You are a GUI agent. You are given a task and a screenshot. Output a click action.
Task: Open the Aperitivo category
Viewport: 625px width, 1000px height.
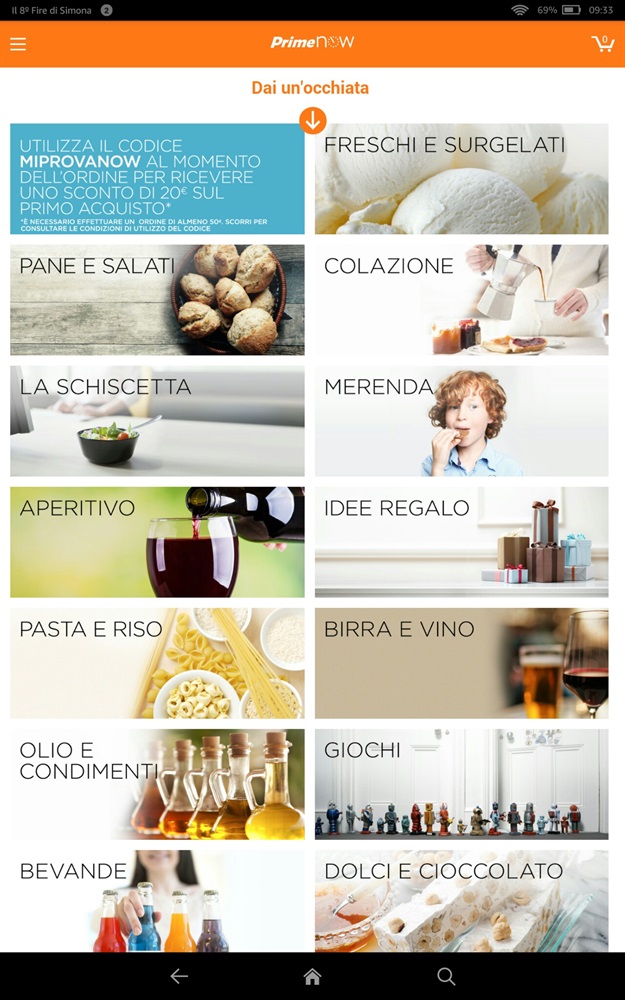click(157, 542)
